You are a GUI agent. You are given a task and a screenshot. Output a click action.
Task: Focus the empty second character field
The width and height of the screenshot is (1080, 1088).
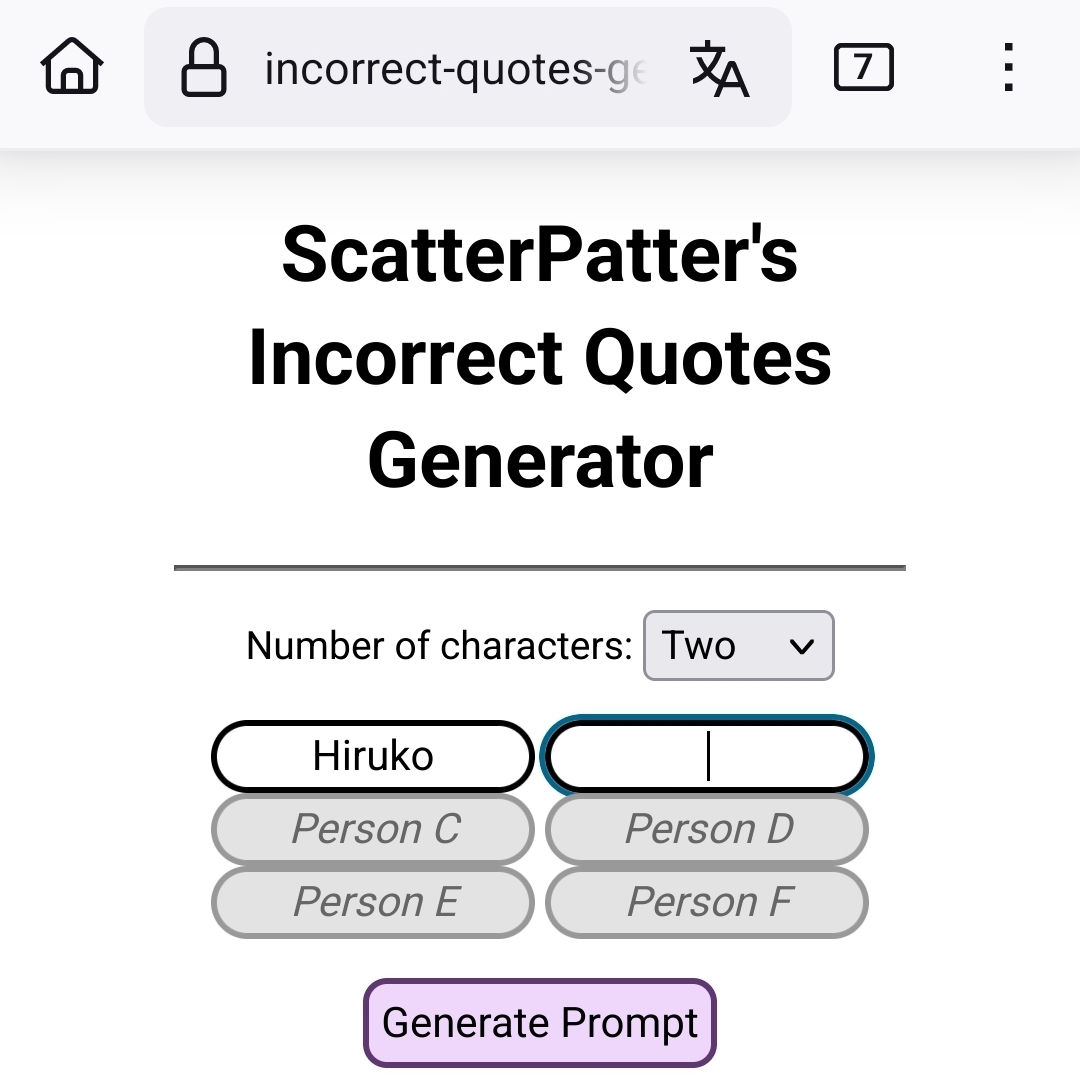pyautogui.click(x=707, y=756)
